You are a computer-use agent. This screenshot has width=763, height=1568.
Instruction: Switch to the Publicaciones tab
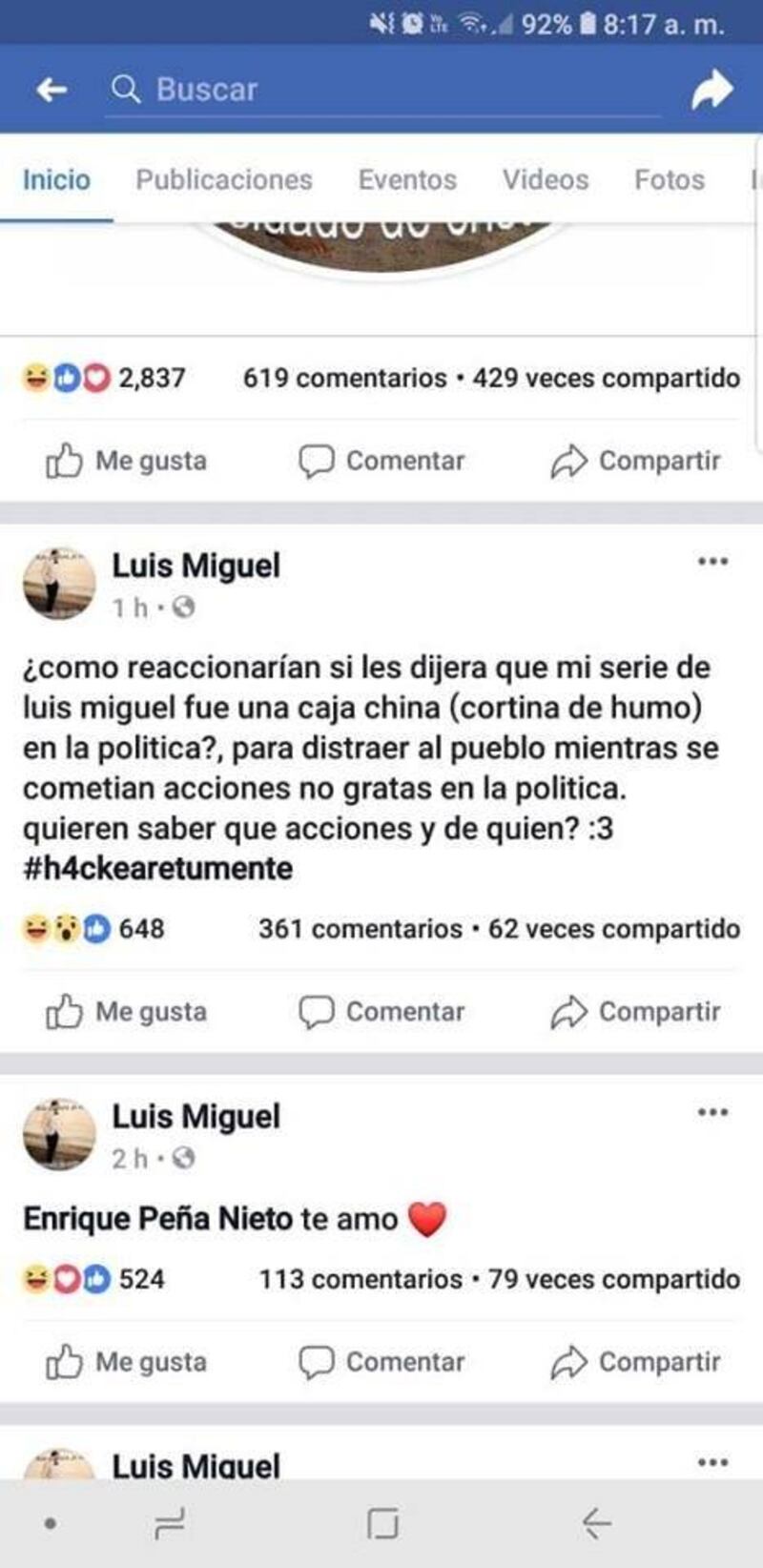tap(224, 179)
